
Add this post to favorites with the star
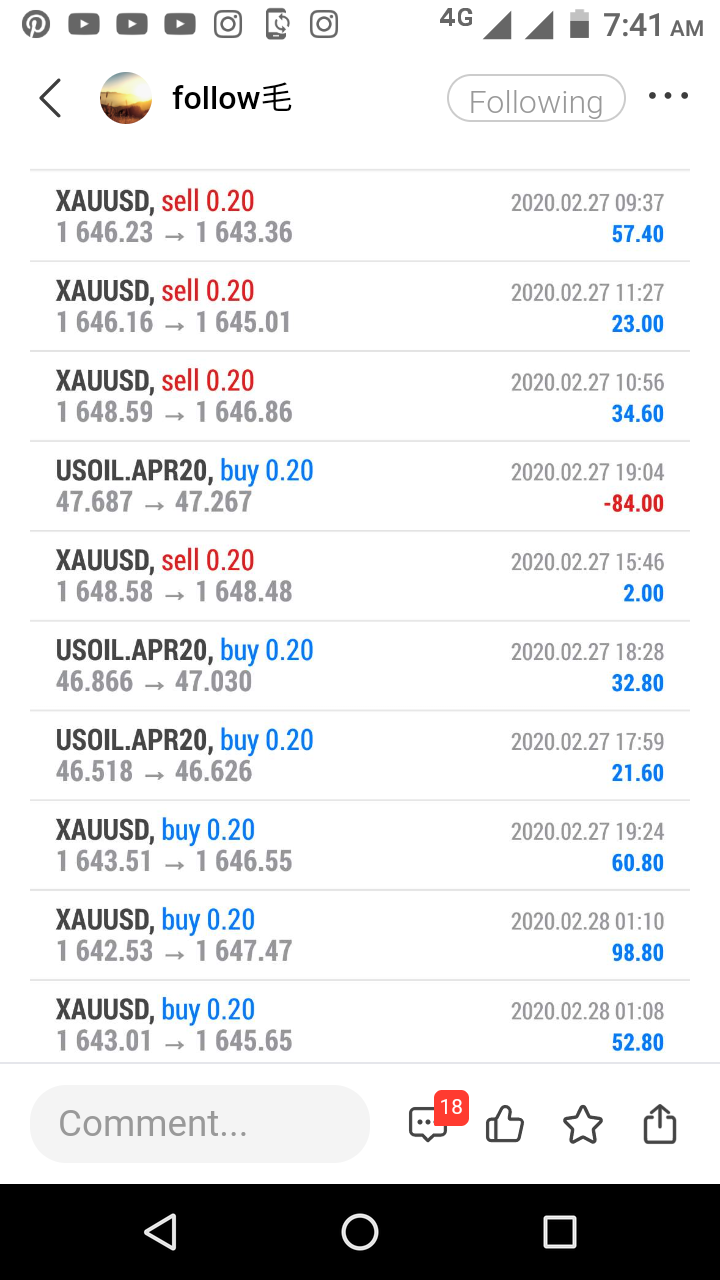coord(583,1125)
